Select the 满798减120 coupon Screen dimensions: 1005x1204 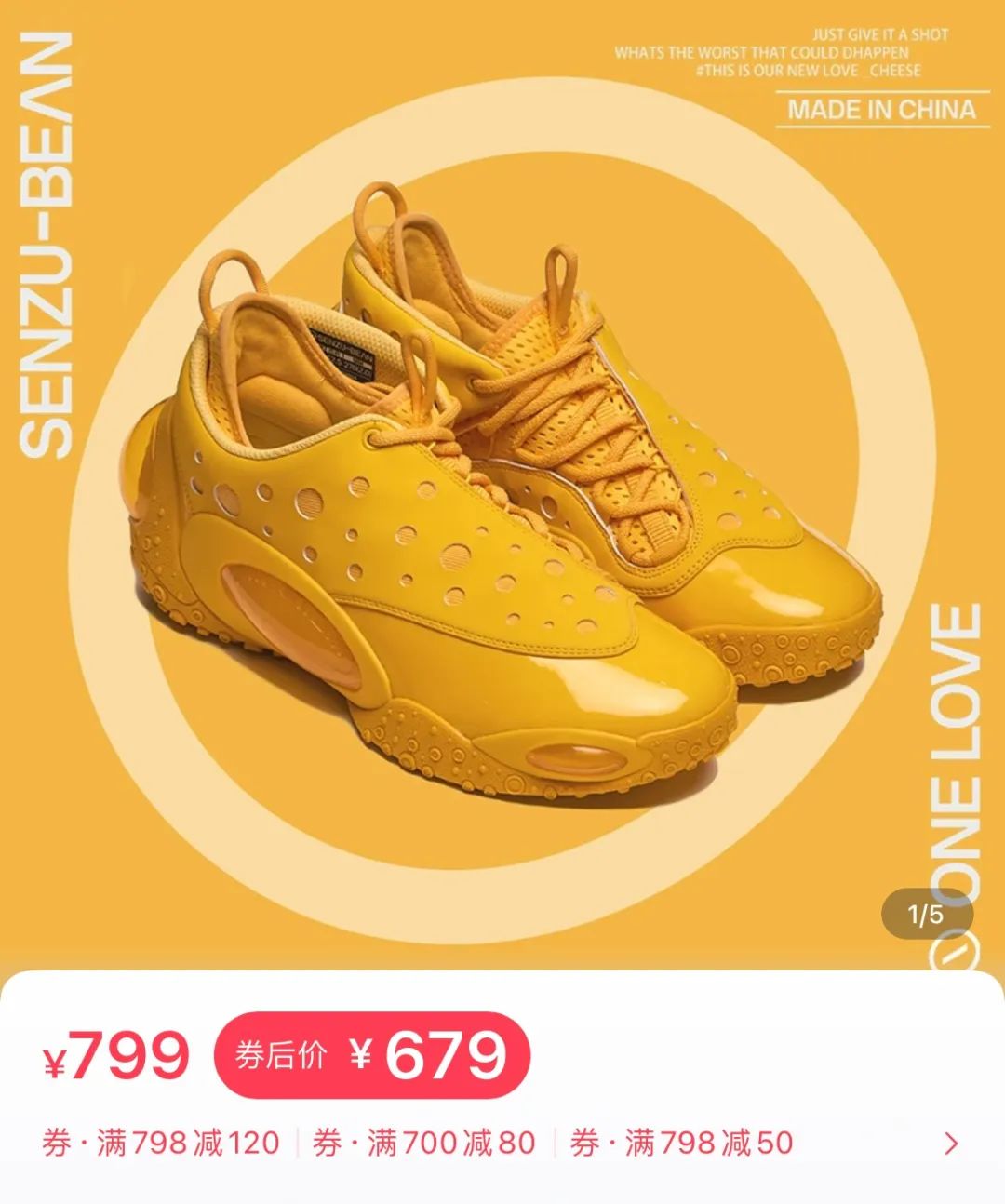click(161, 1144)
